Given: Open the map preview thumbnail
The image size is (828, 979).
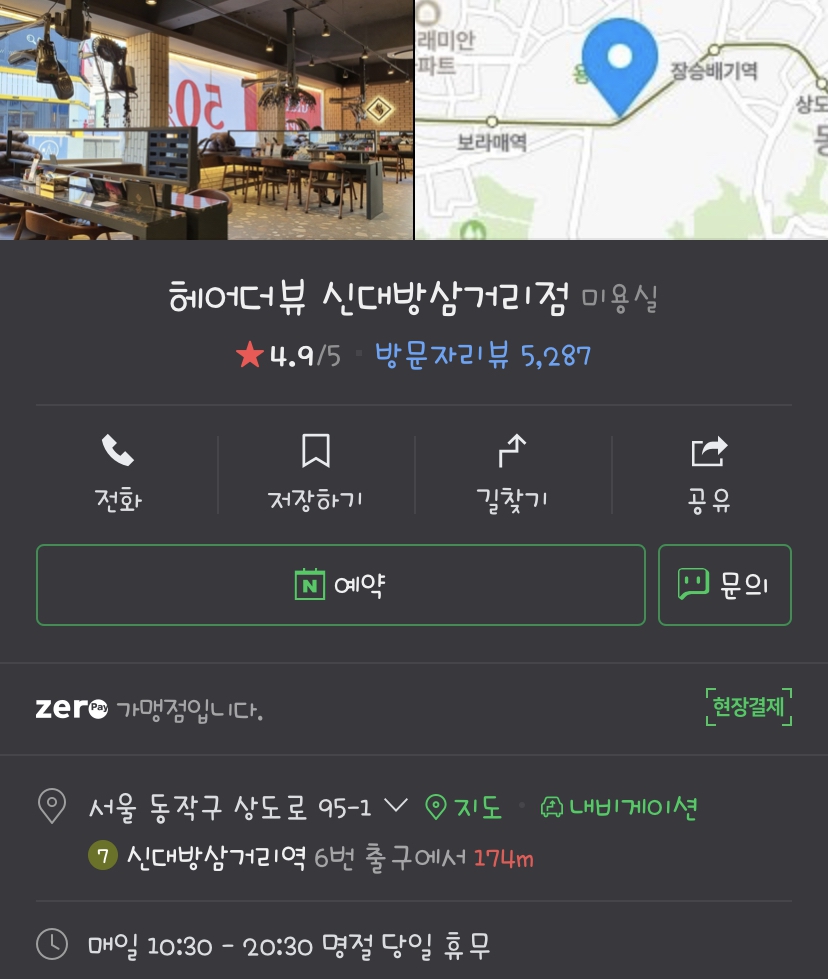Looking at the screenshot, I should pos(621,119).
